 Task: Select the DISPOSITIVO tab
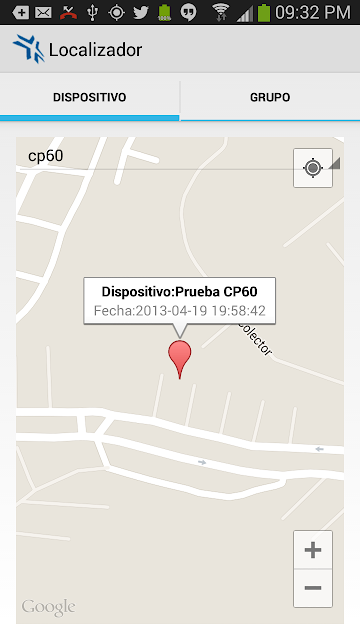coord(89,98)
